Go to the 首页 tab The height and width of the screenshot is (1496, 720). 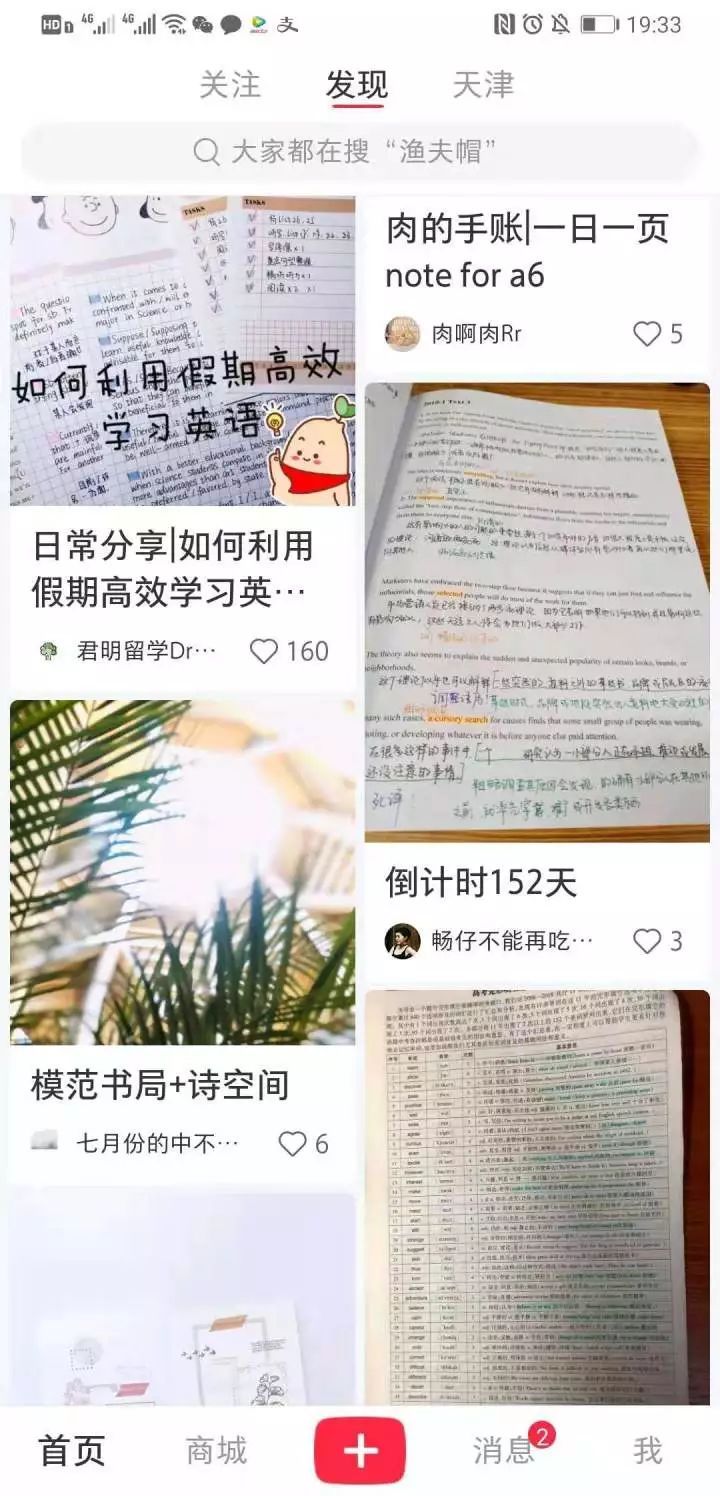72,1450
